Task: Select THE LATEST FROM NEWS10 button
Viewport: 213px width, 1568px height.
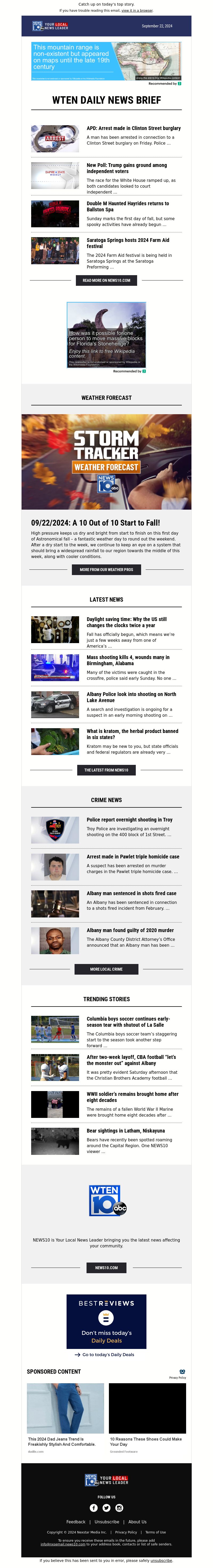Action: click(106, 770)
